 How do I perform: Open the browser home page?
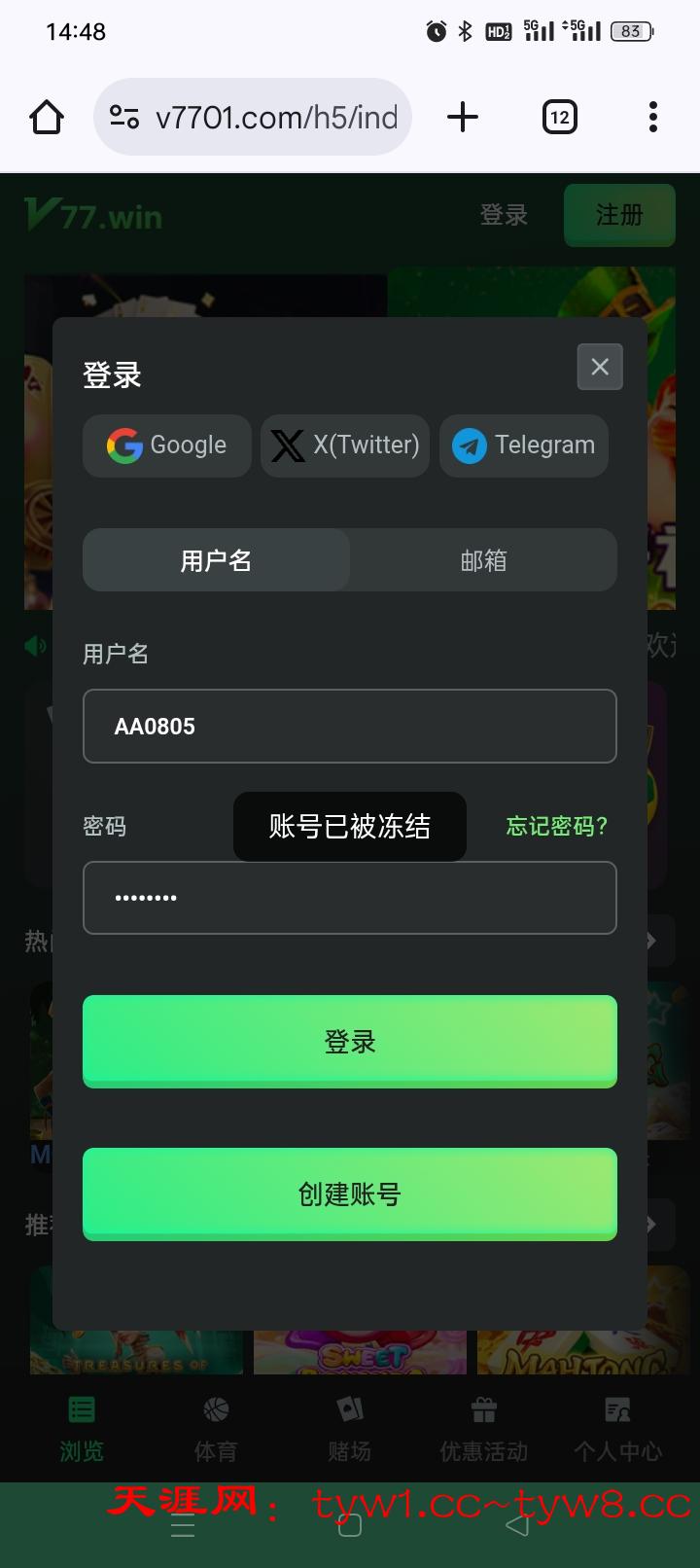pos(47,118)
